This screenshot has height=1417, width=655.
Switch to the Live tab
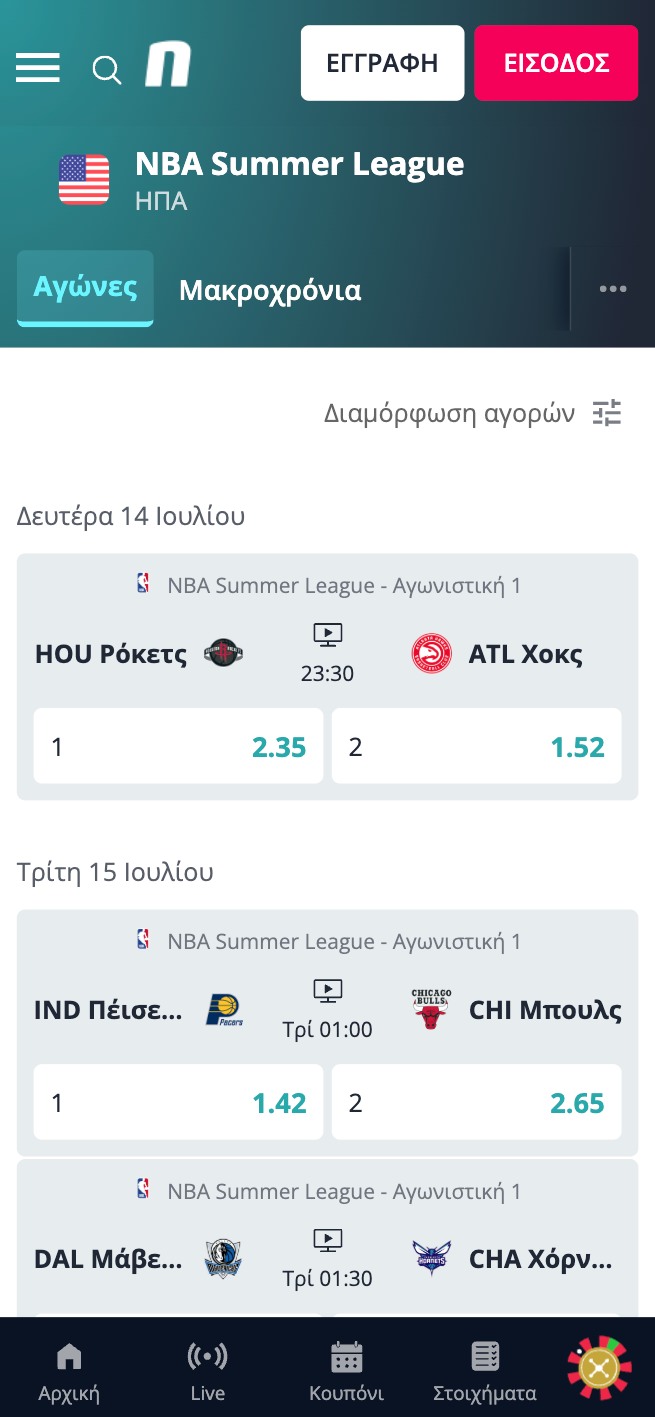click(207, 1372)
